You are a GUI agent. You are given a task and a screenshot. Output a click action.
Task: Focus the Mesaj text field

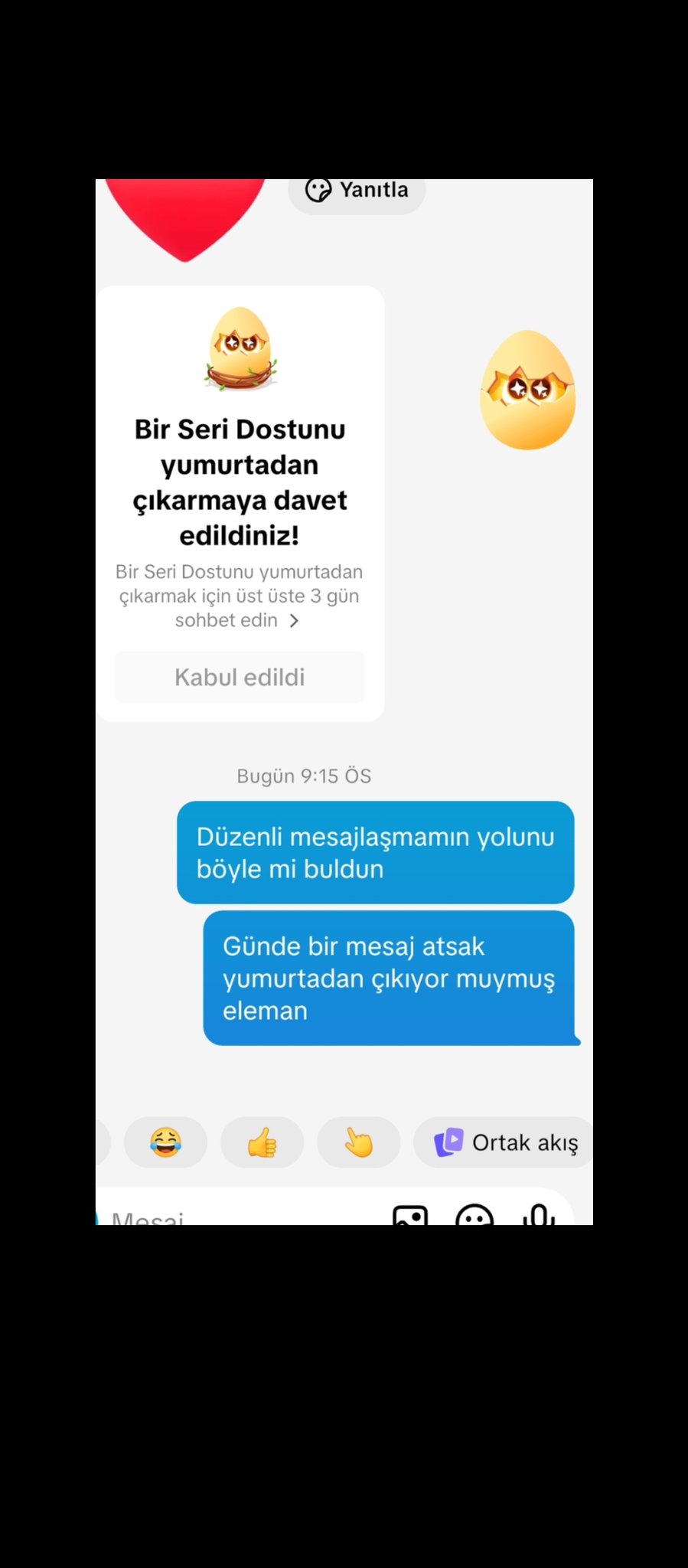tap(230, 1216)
